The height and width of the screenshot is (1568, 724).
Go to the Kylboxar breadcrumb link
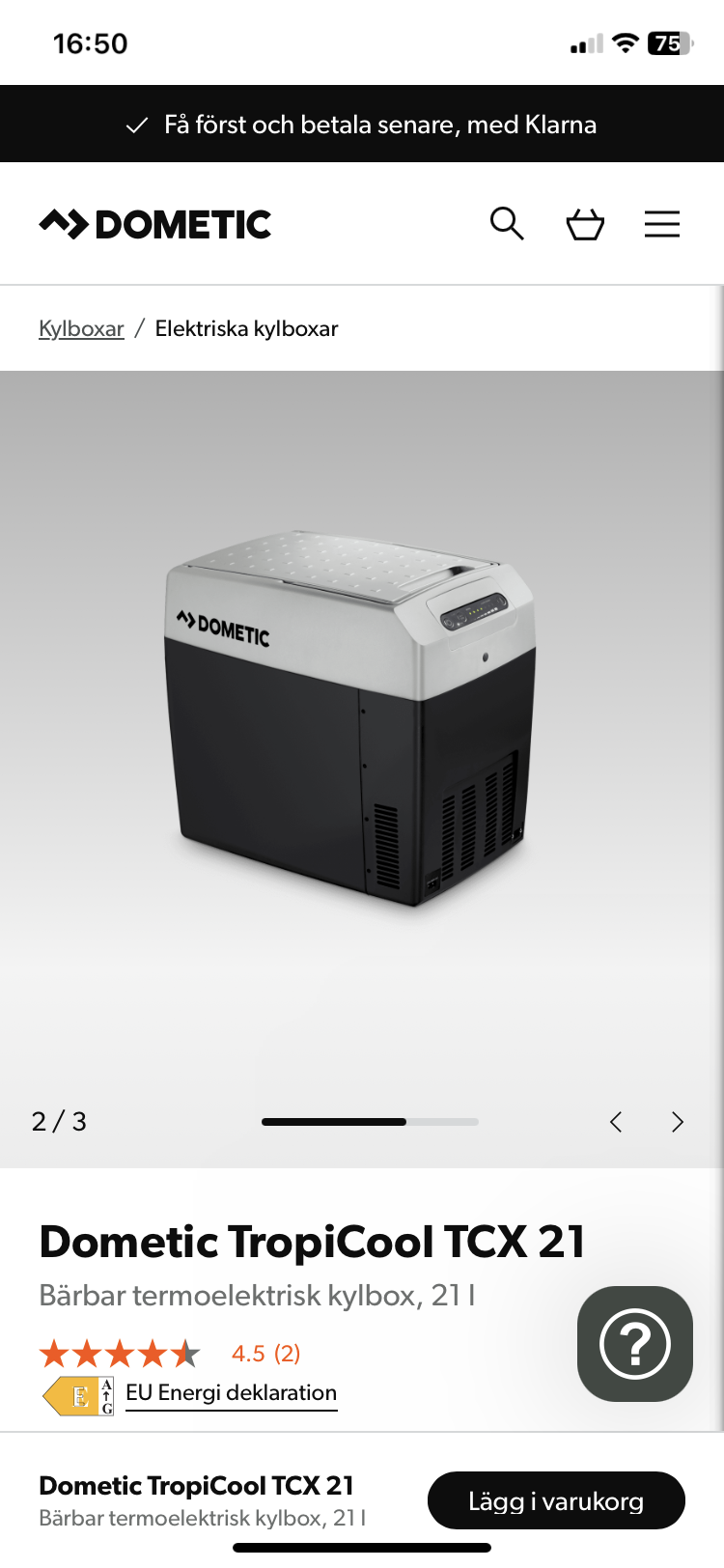[x=81, y=328]
